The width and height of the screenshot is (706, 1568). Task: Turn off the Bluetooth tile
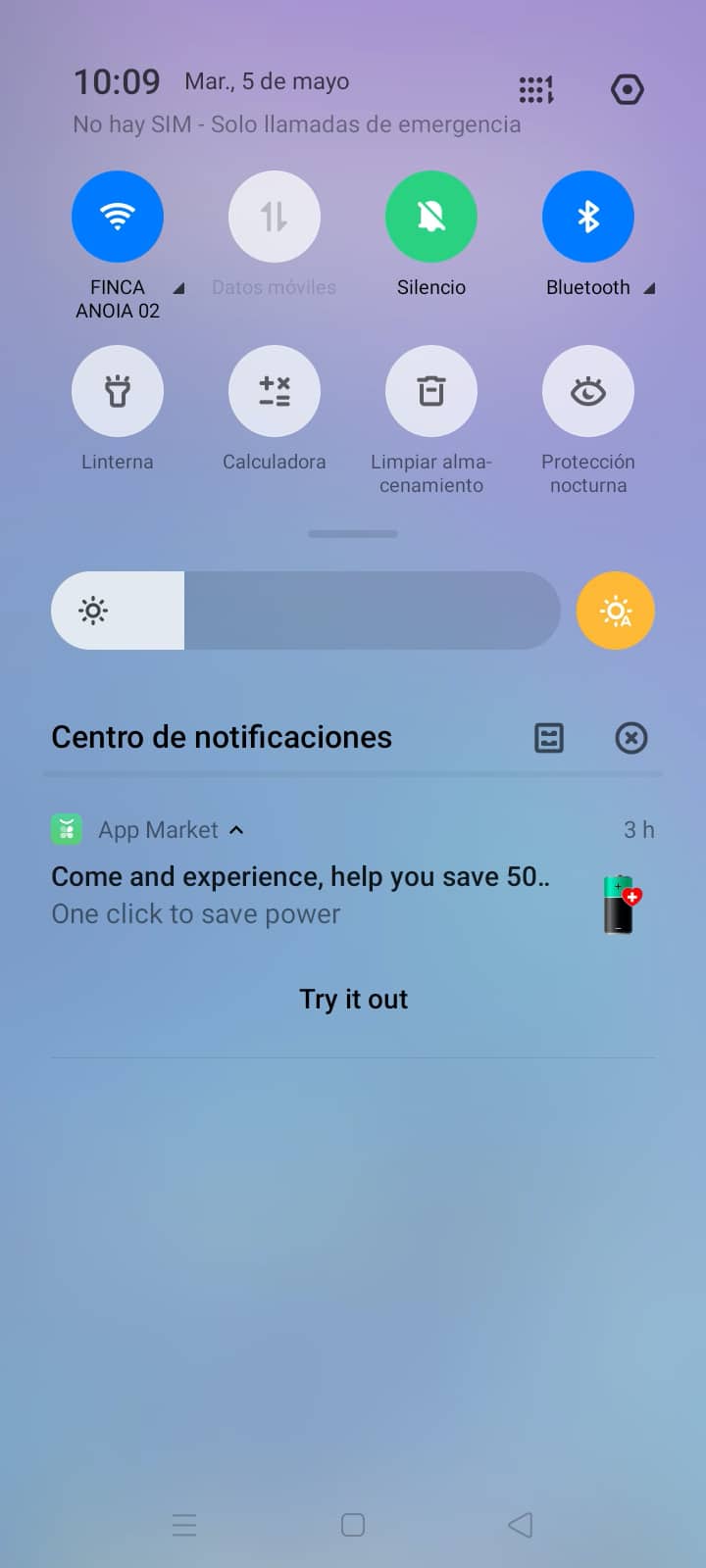tap(588, 217)
